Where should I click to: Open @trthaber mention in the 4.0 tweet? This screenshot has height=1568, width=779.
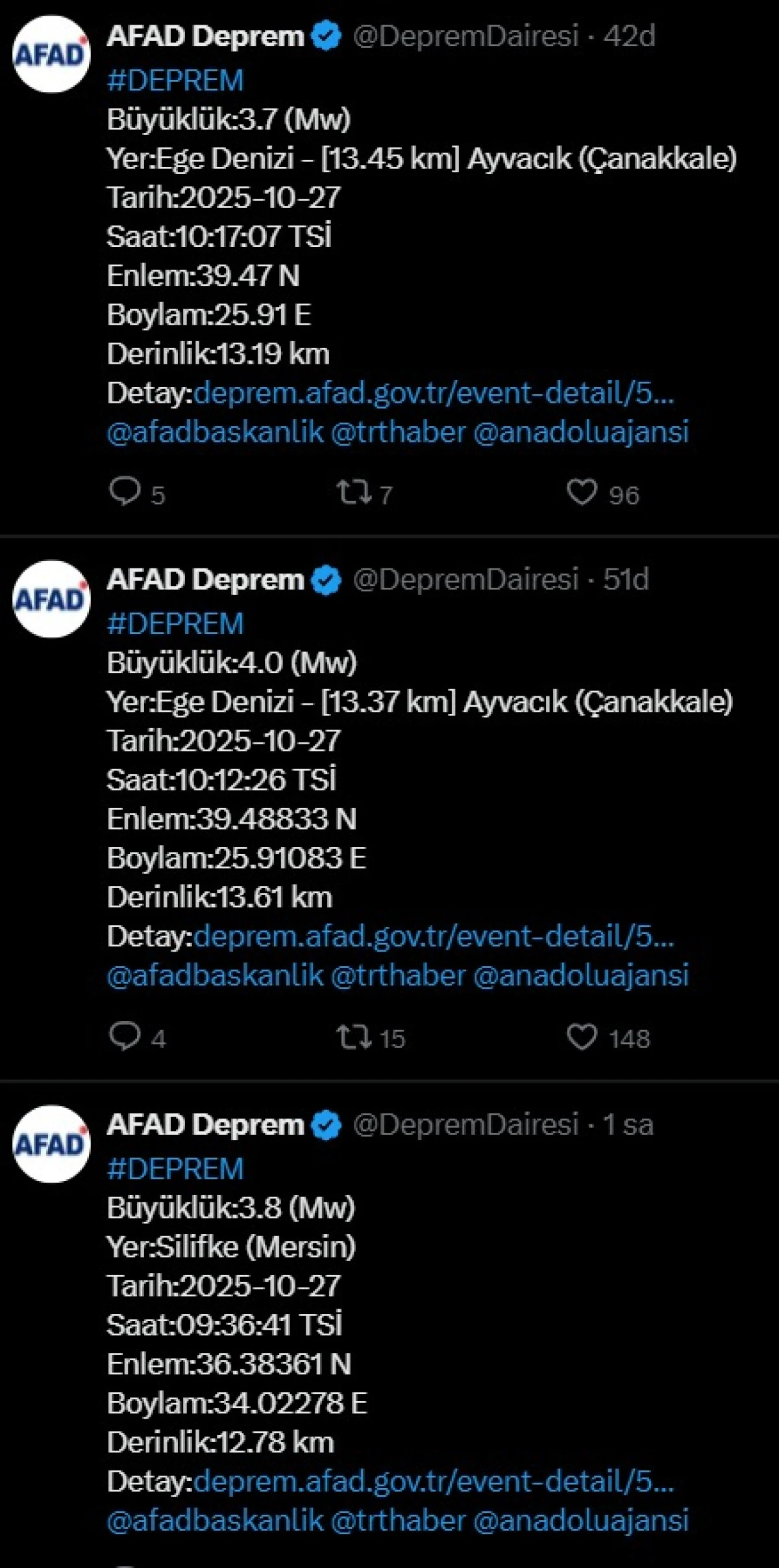click(x=398, y=975)
